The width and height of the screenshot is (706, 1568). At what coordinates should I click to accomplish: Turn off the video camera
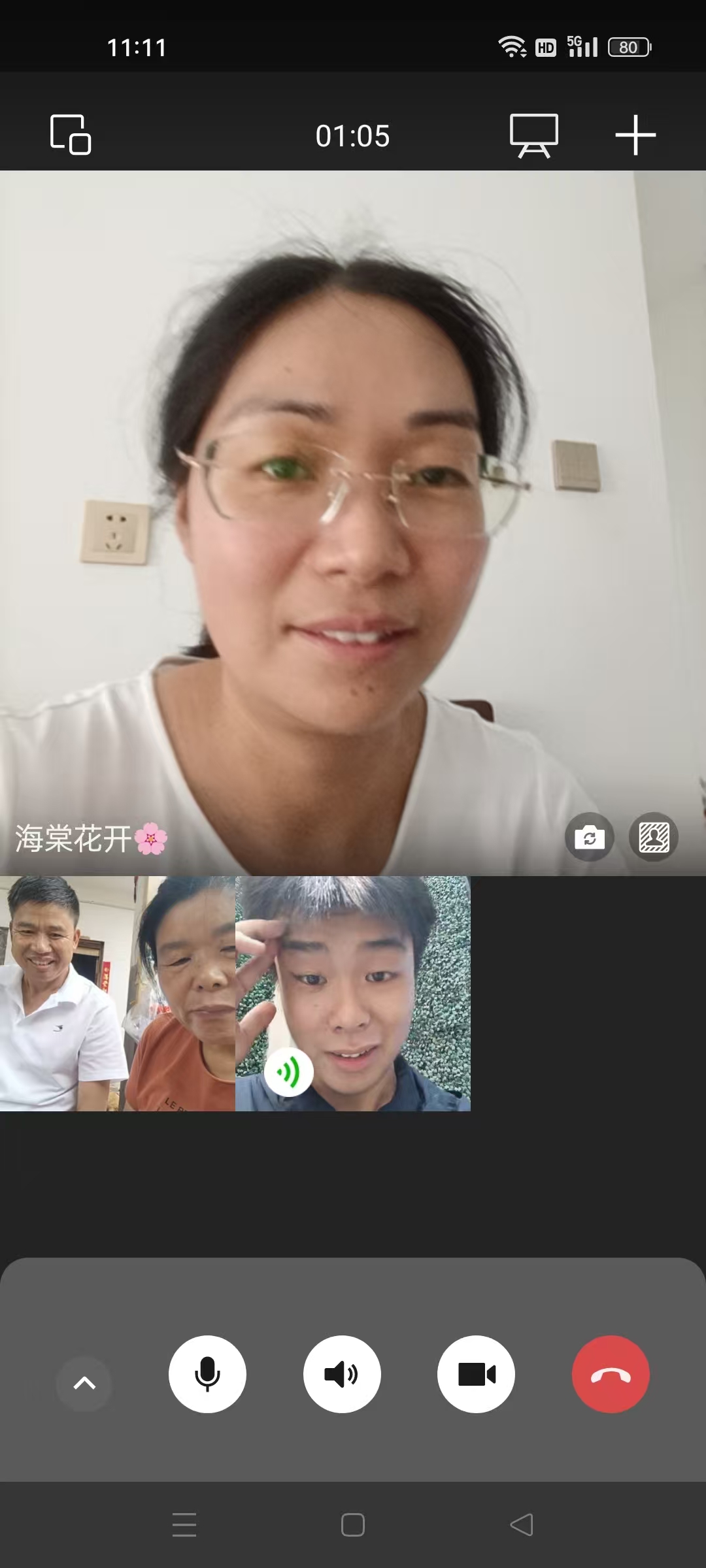(x=476, y=1374)
